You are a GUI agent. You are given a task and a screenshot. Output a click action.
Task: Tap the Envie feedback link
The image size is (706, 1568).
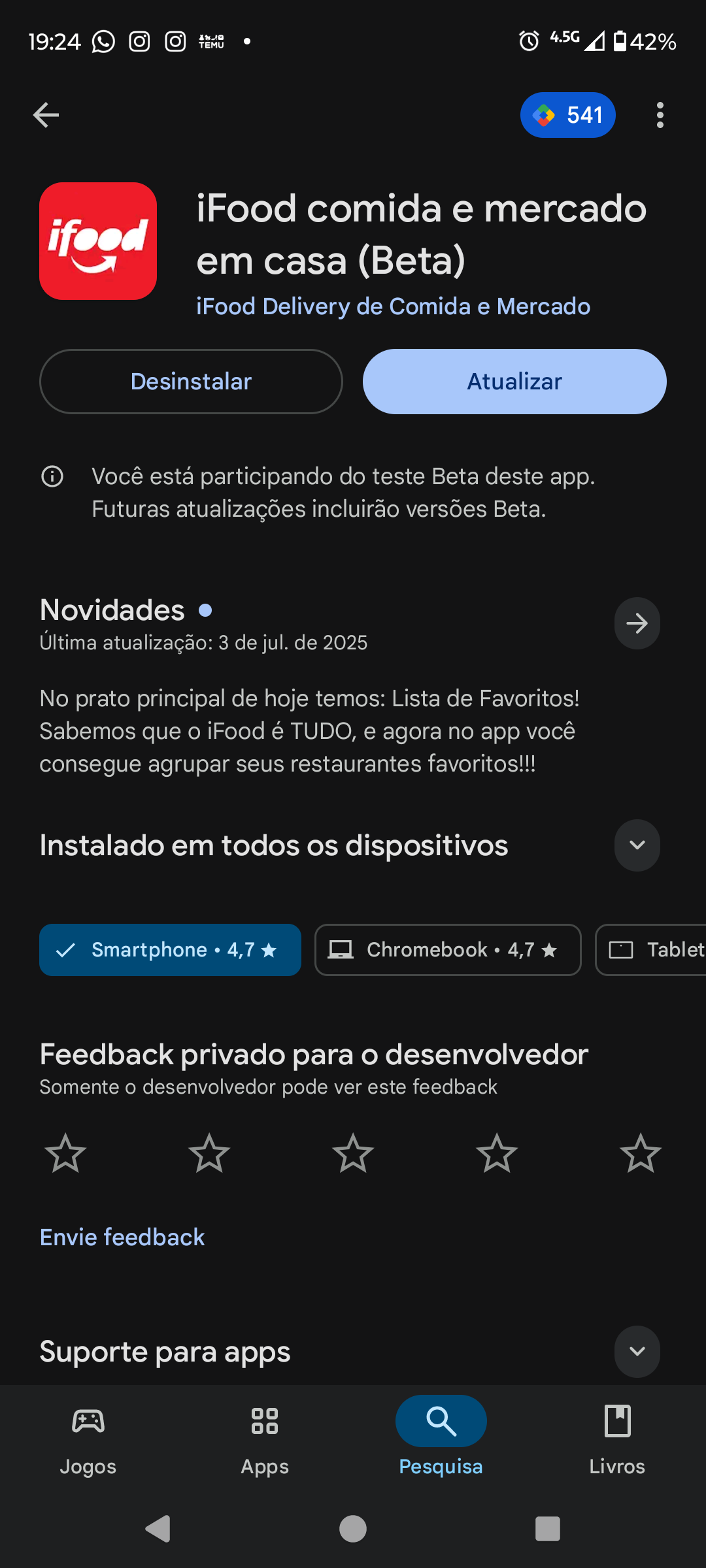122,1237
